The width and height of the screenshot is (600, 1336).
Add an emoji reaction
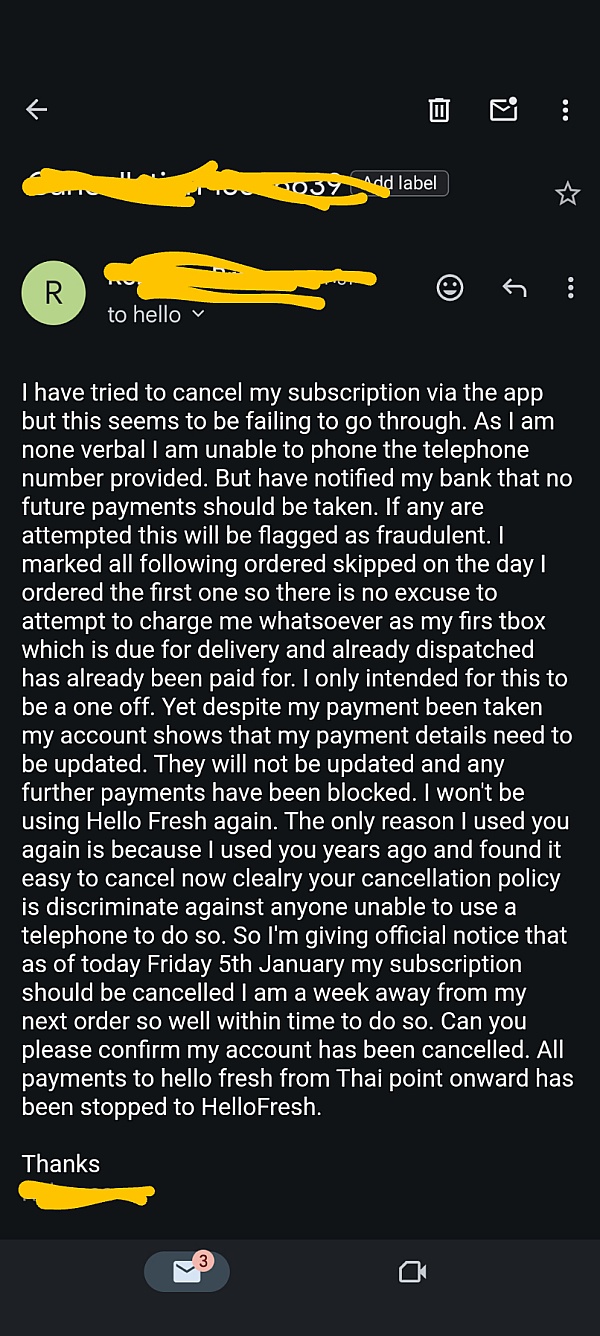[x=450, y=288]
